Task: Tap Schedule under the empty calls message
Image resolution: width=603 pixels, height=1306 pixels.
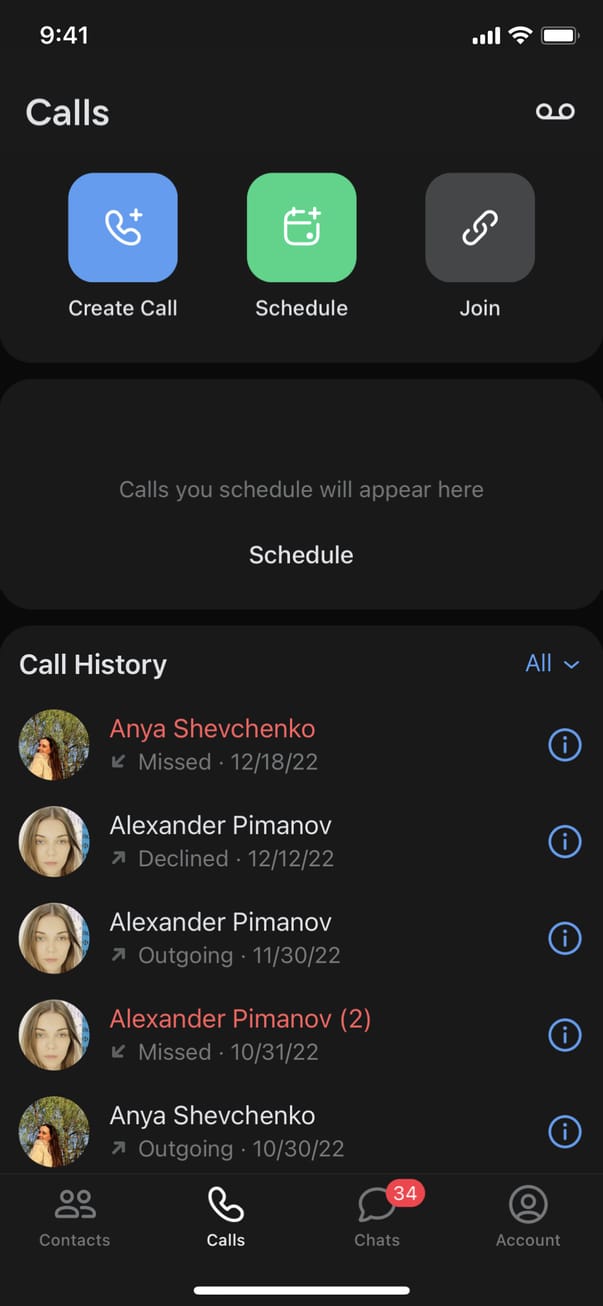Action: pos(301,555)
